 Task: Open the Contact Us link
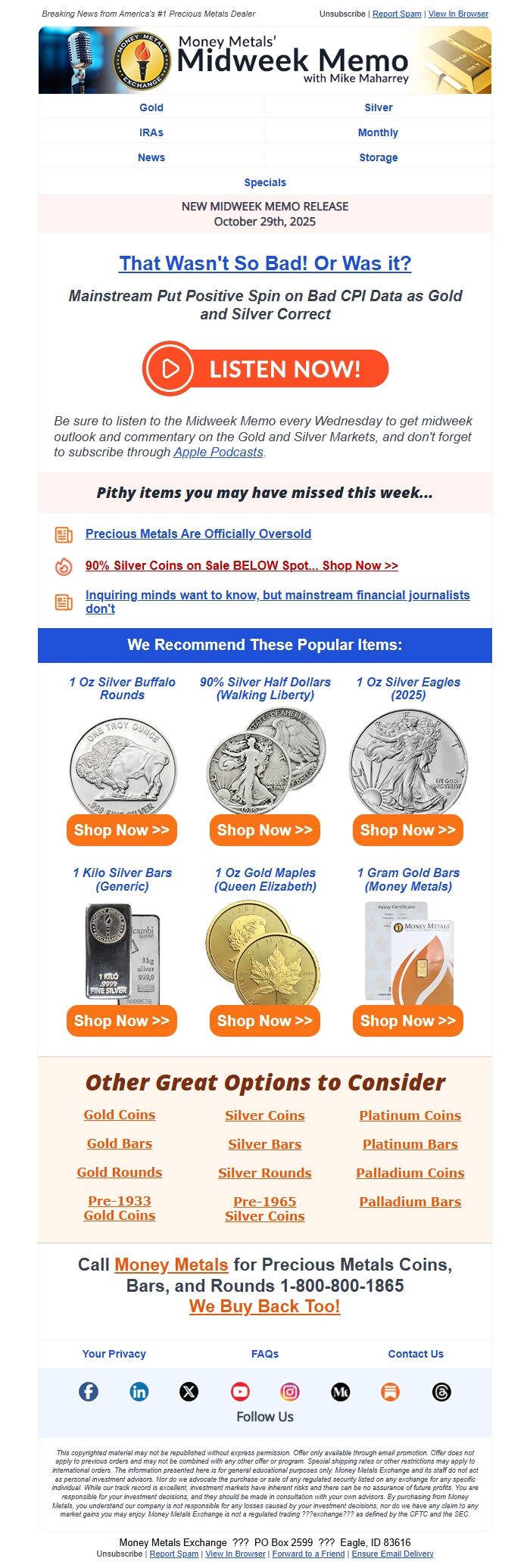point(416,1354)
